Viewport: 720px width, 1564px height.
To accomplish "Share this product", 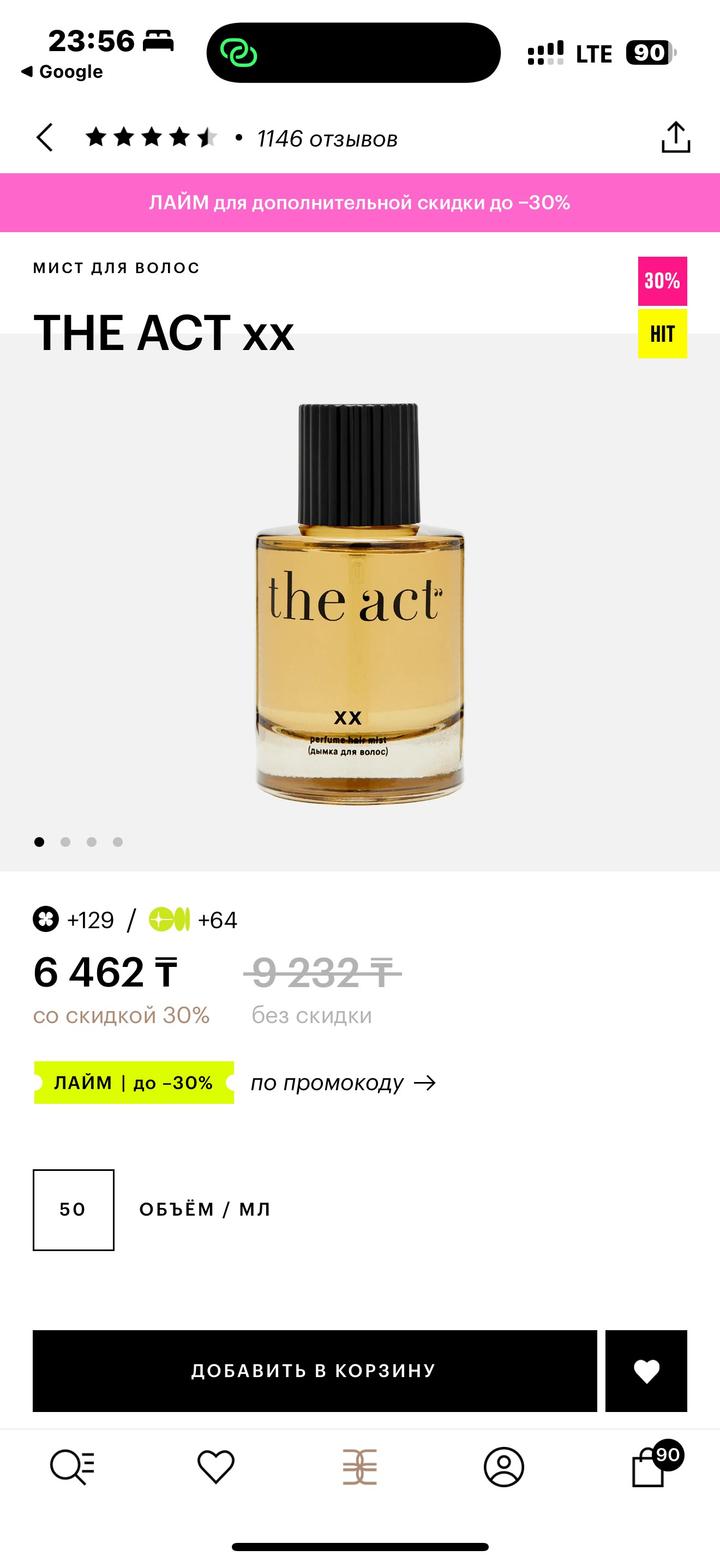I will pos(676,138).
